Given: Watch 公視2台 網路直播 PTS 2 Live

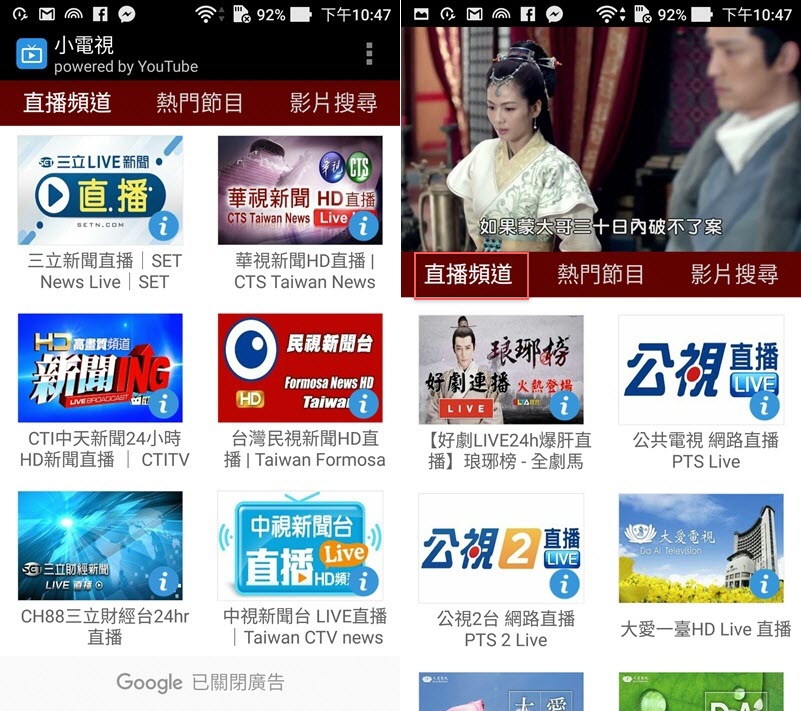Looking at the screenshot, I should 500,547.
